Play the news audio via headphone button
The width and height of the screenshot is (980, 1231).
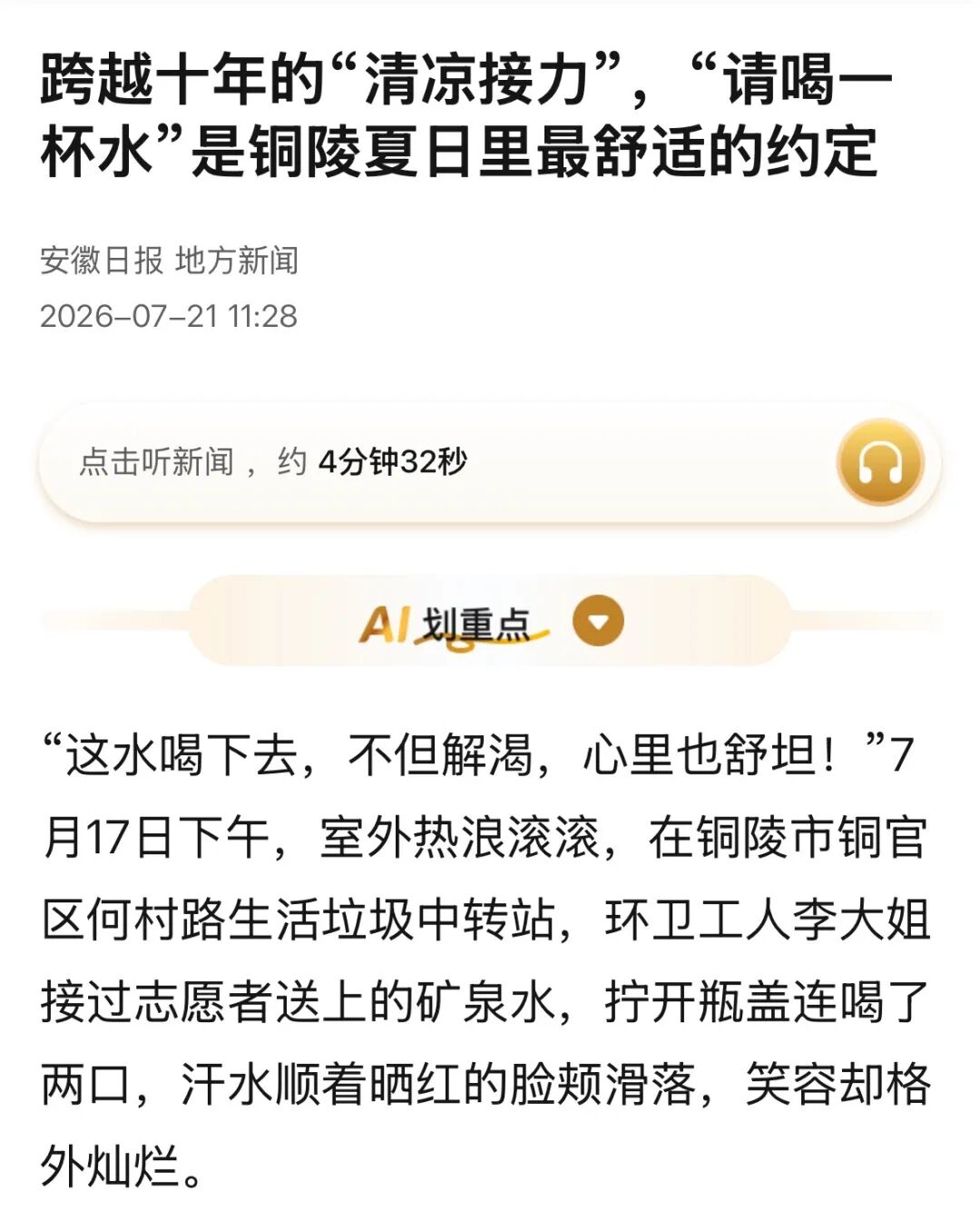(x=879, y=462)
